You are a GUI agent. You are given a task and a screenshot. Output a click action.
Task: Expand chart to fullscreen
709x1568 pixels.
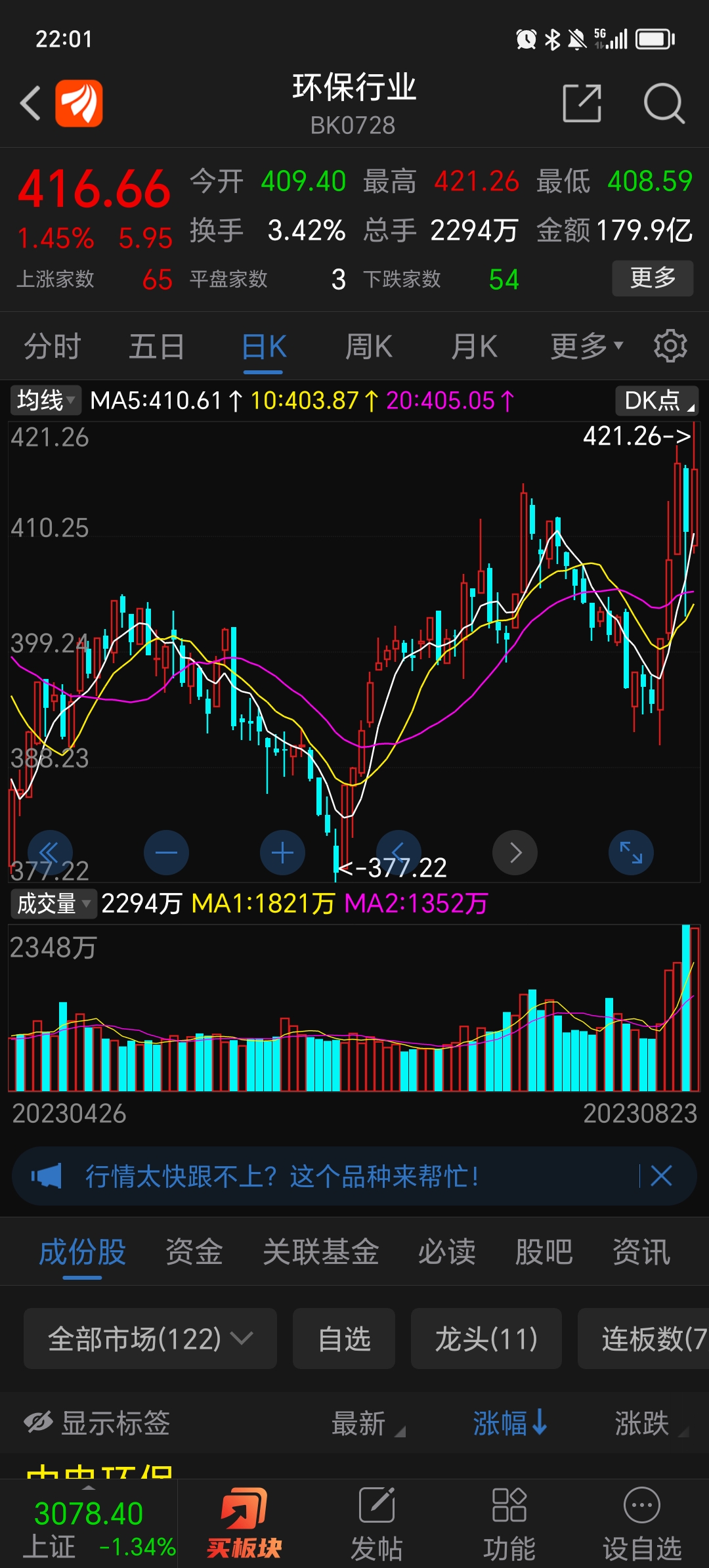point(631,852)
